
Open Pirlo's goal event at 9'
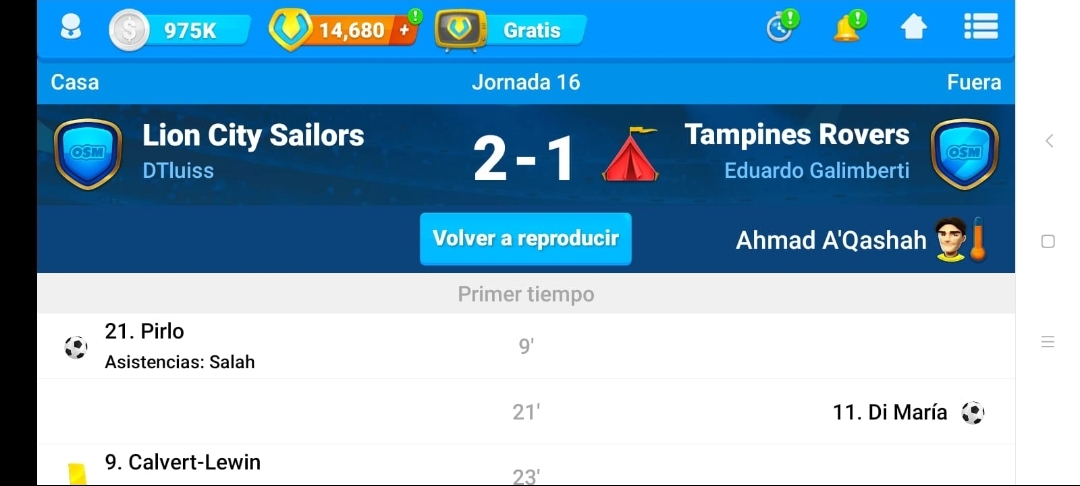point(145,345)
